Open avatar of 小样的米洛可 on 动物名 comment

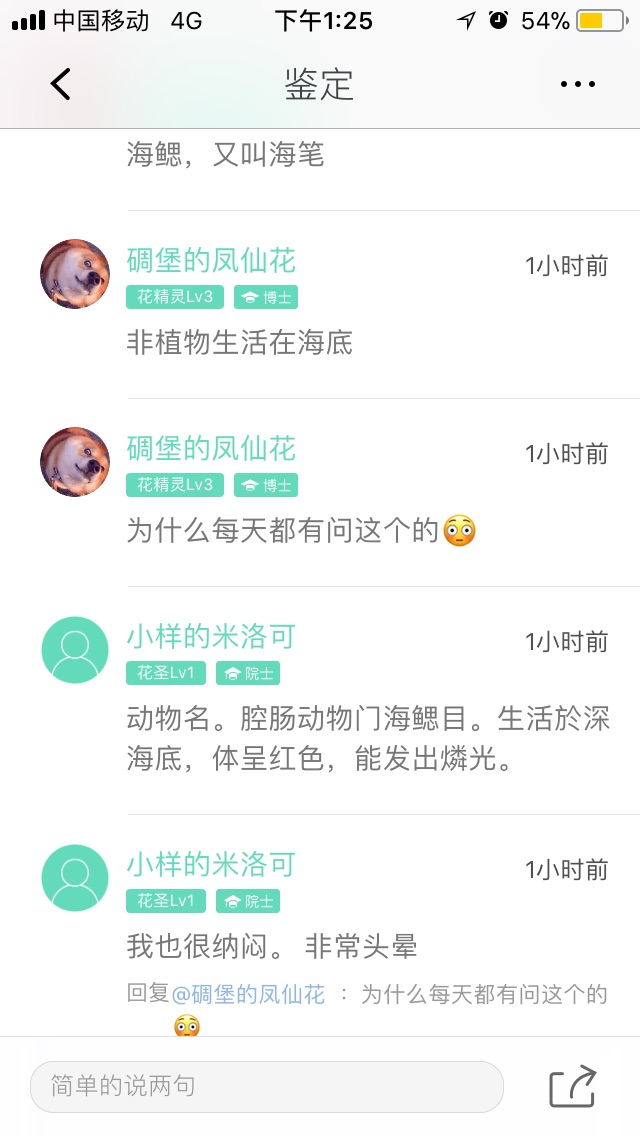tap(75, 651)
